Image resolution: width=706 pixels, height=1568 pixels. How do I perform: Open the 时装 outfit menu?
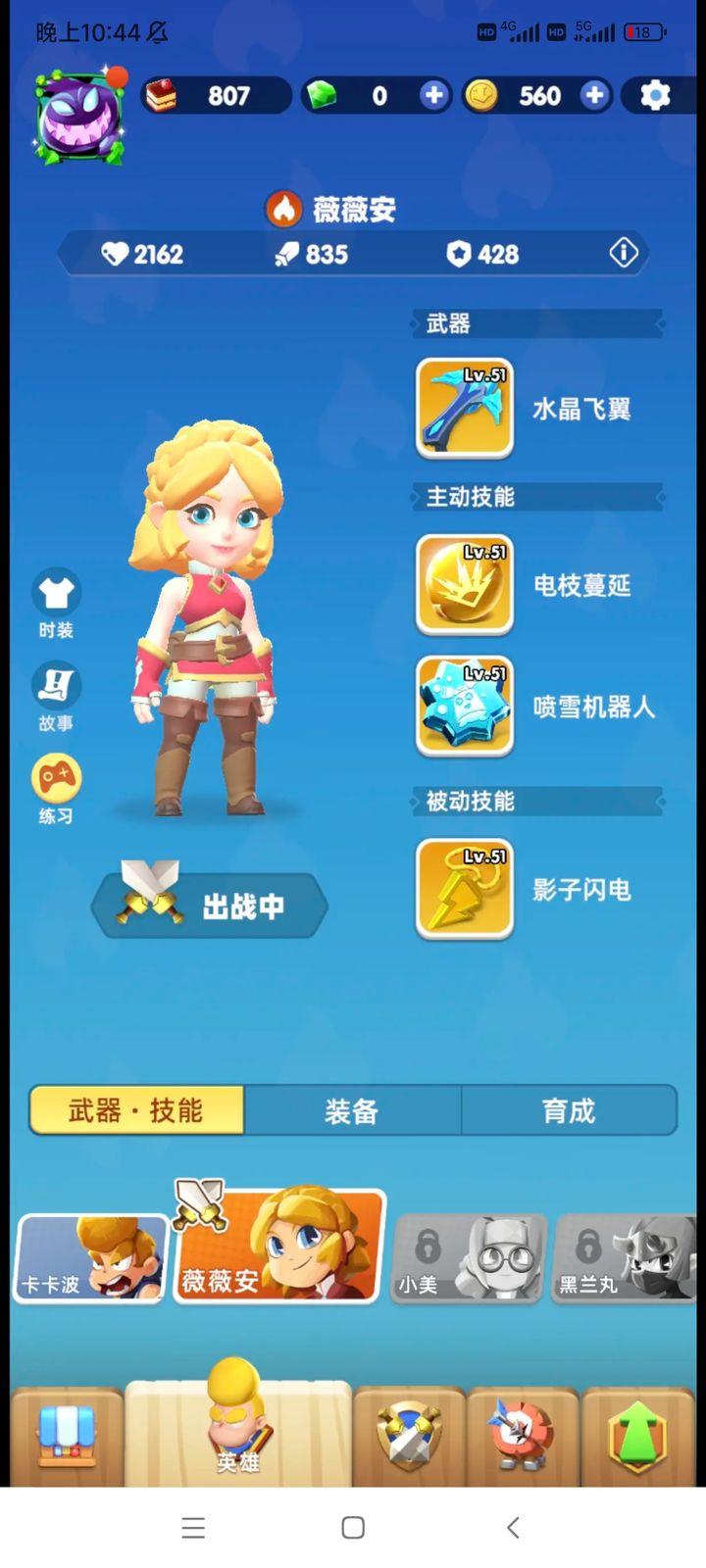pos(56,603)
